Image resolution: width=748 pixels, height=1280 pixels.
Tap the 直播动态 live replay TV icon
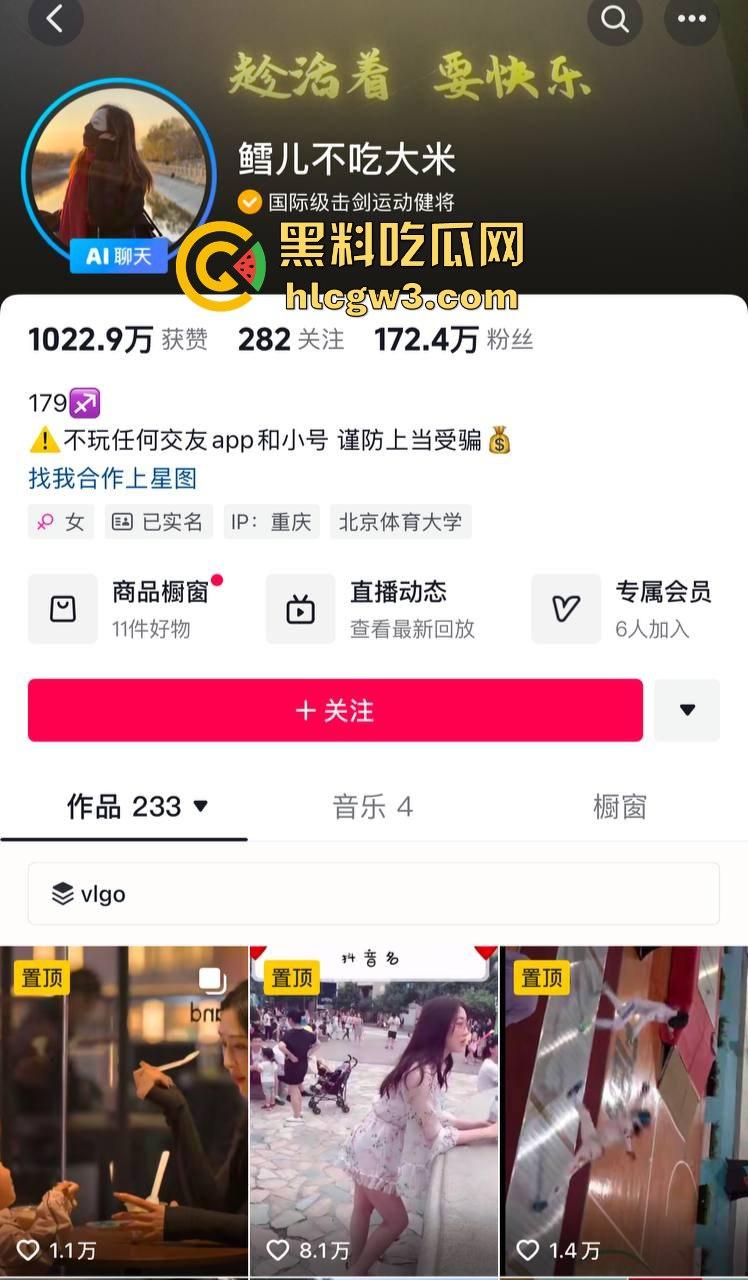point(300,608)
